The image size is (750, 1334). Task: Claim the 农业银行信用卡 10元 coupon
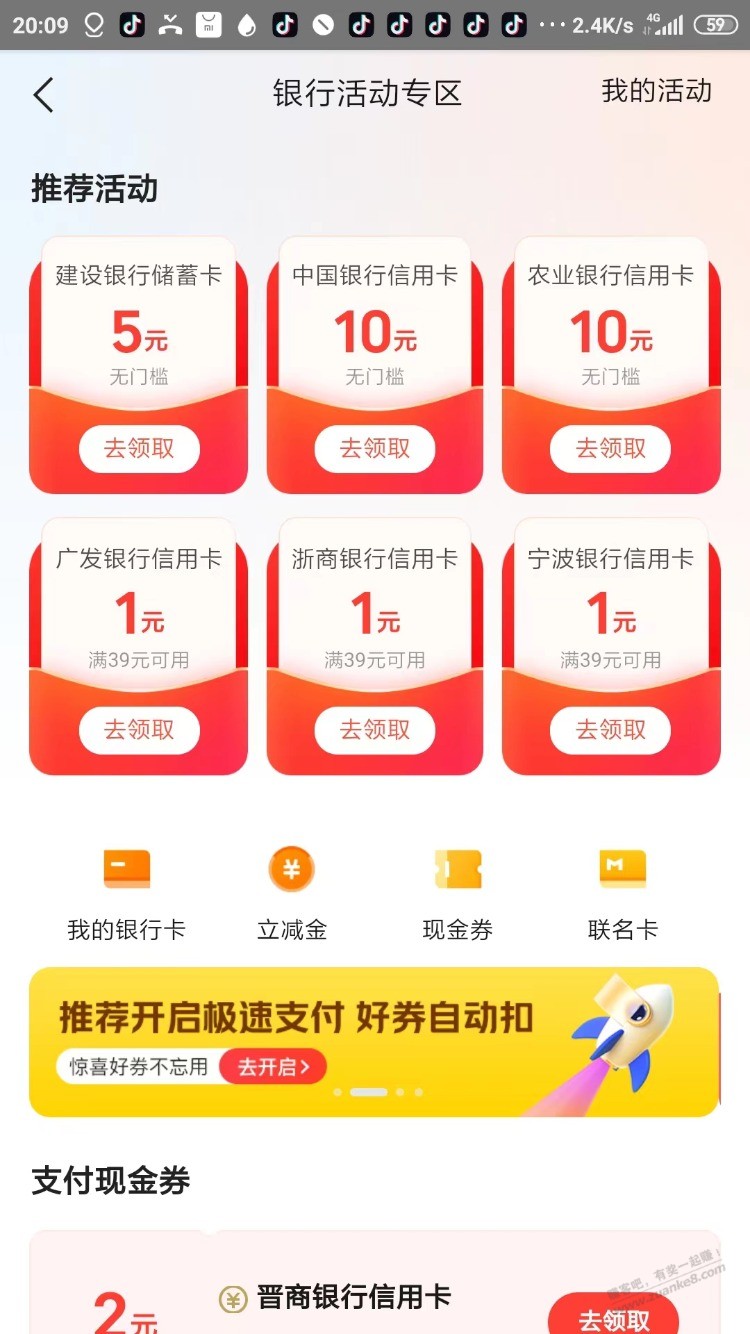pyautogui.click(x=610, y=448)
